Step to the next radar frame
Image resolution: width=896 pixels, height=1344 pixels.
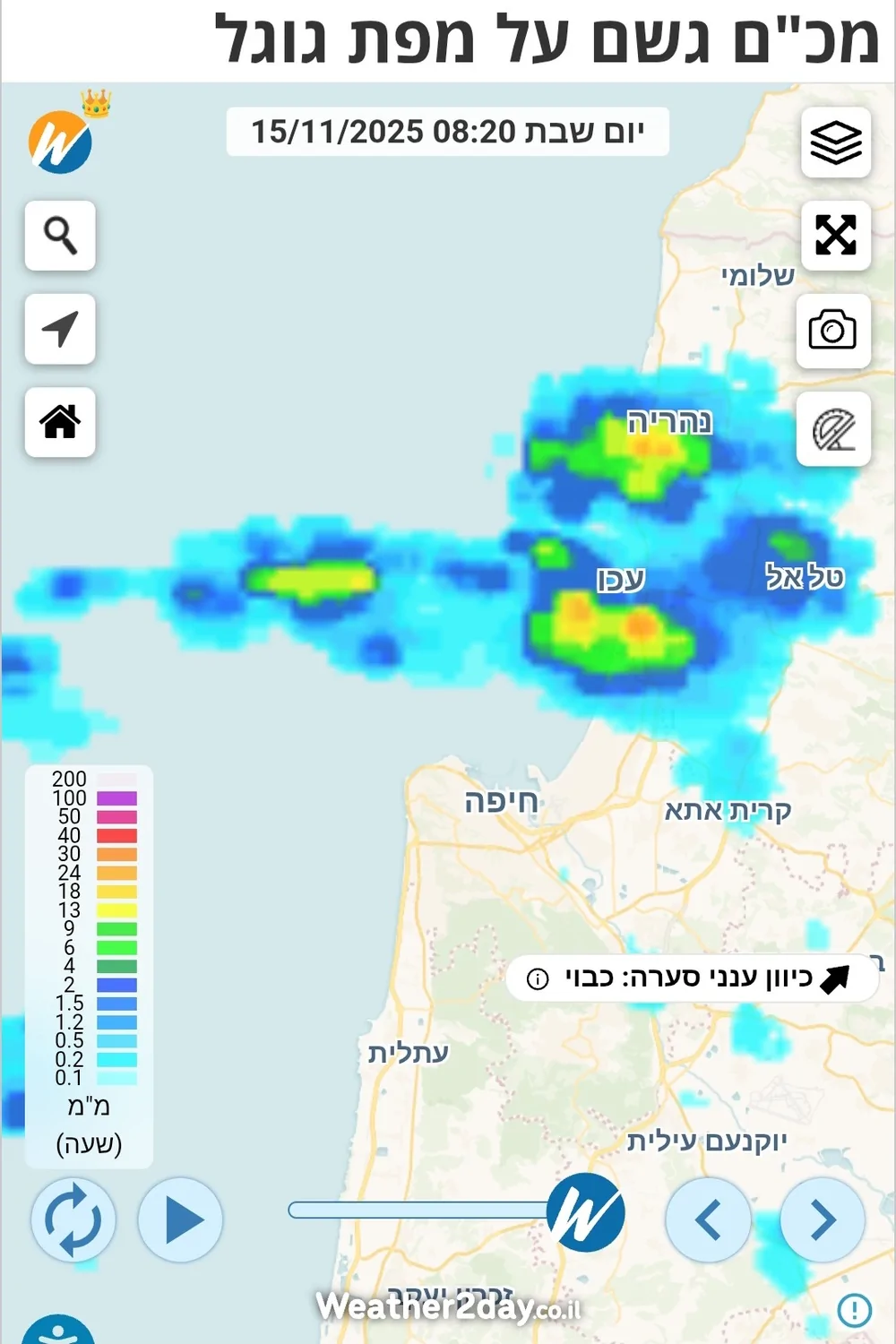[823, 1219]
